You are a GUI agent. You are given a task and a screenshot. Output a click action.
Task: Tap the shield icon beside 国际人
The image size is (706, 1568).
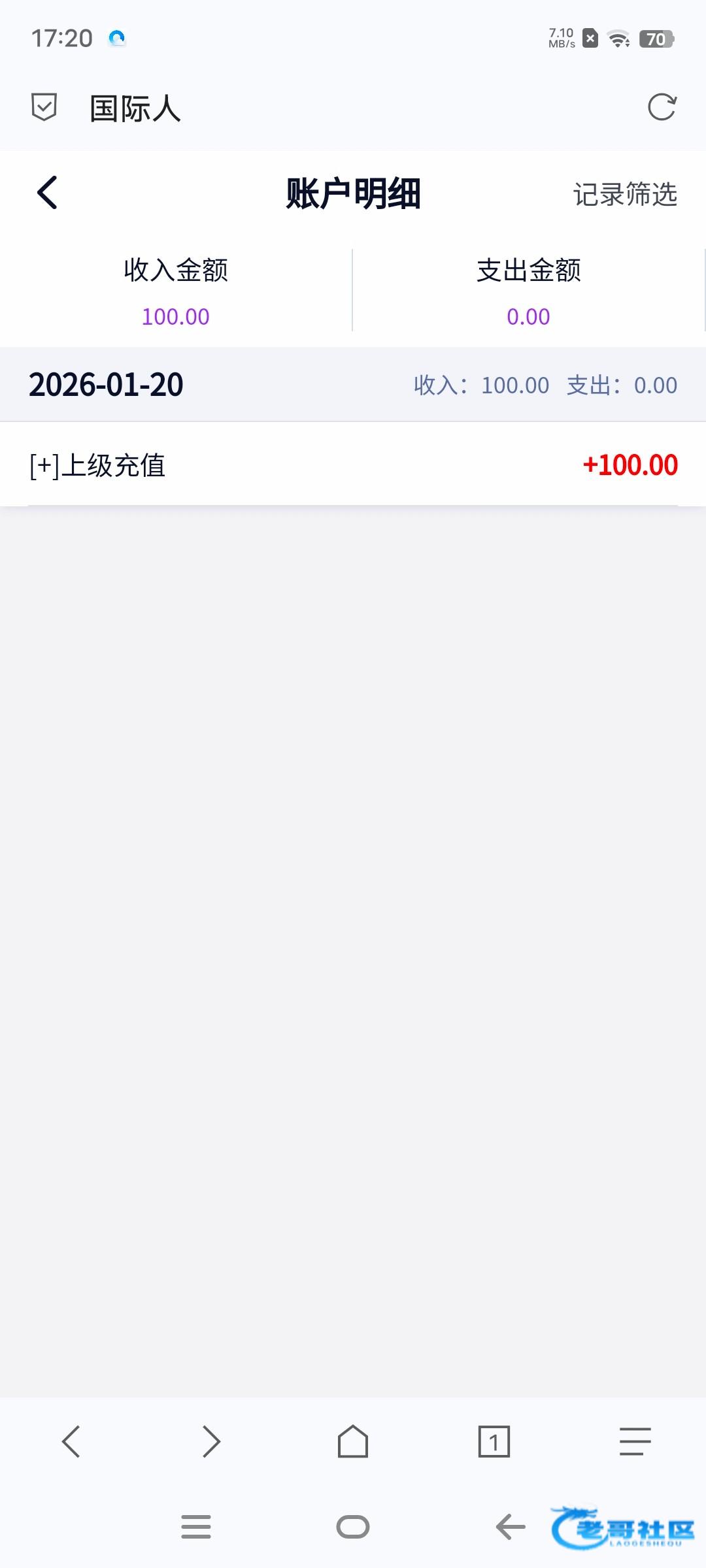[x=44, y=107]
